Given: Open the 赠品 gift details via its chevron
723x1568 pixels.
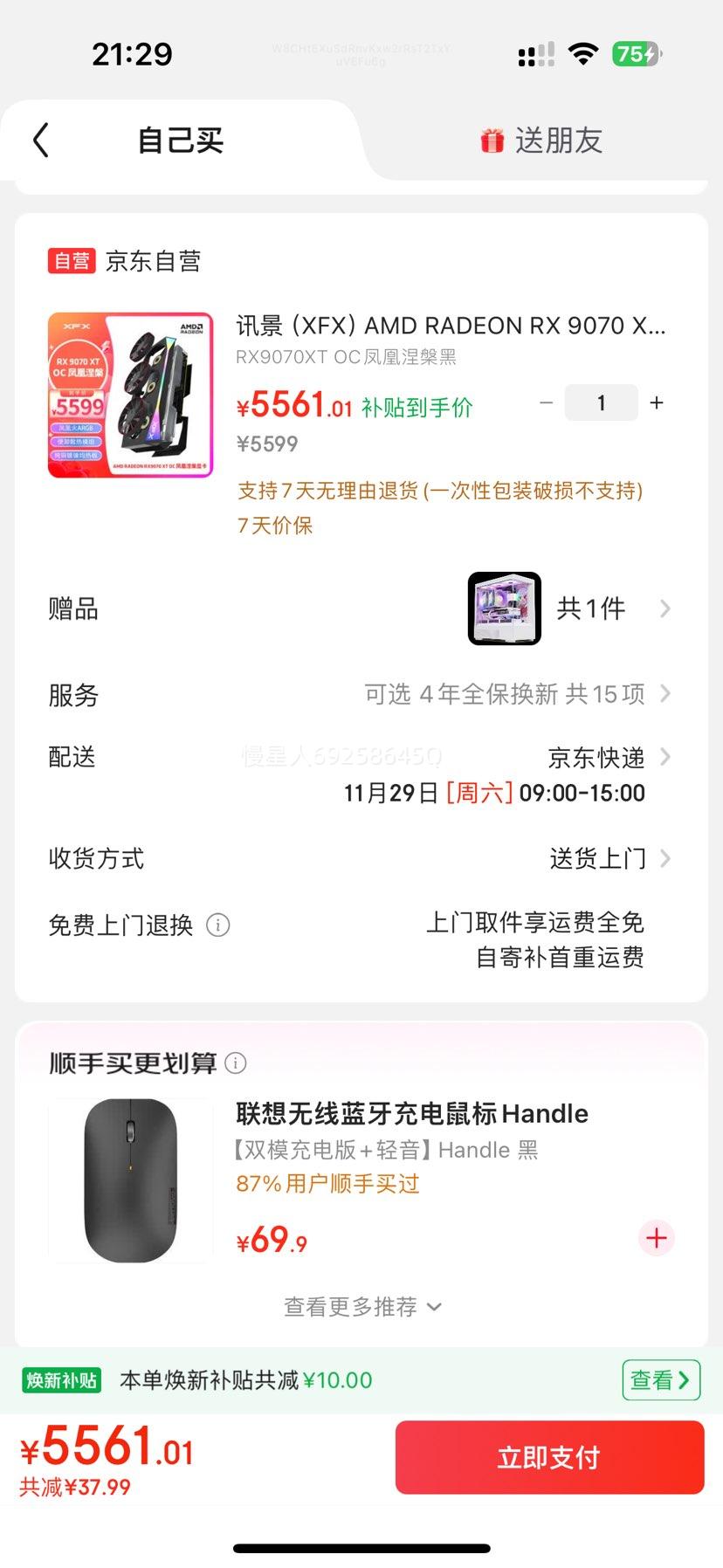Looking at the screenshot, I should point(665,609).
